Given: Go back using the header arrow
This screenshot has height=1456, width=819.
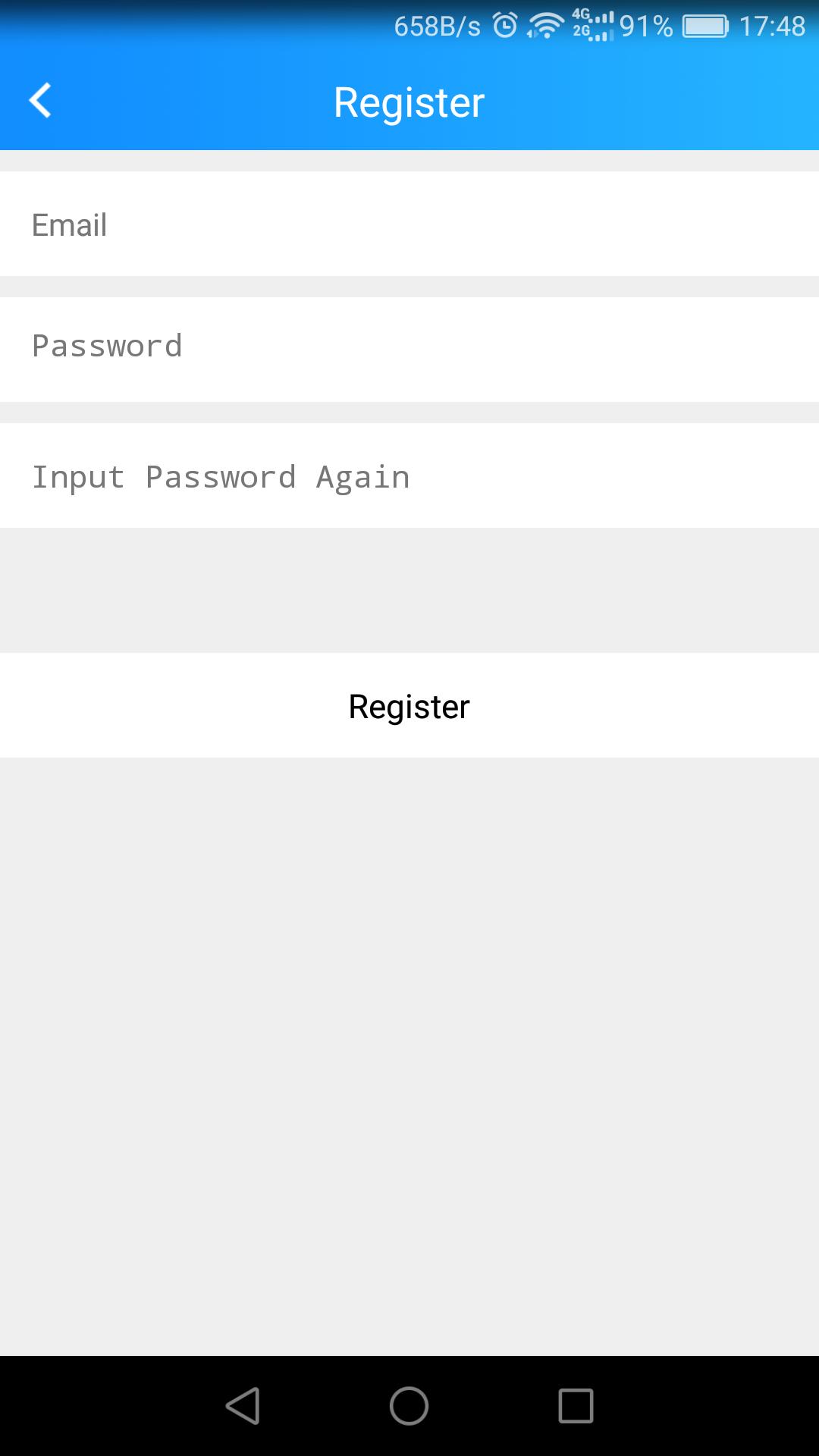Looking at the screenshot, I should (40, 100).
